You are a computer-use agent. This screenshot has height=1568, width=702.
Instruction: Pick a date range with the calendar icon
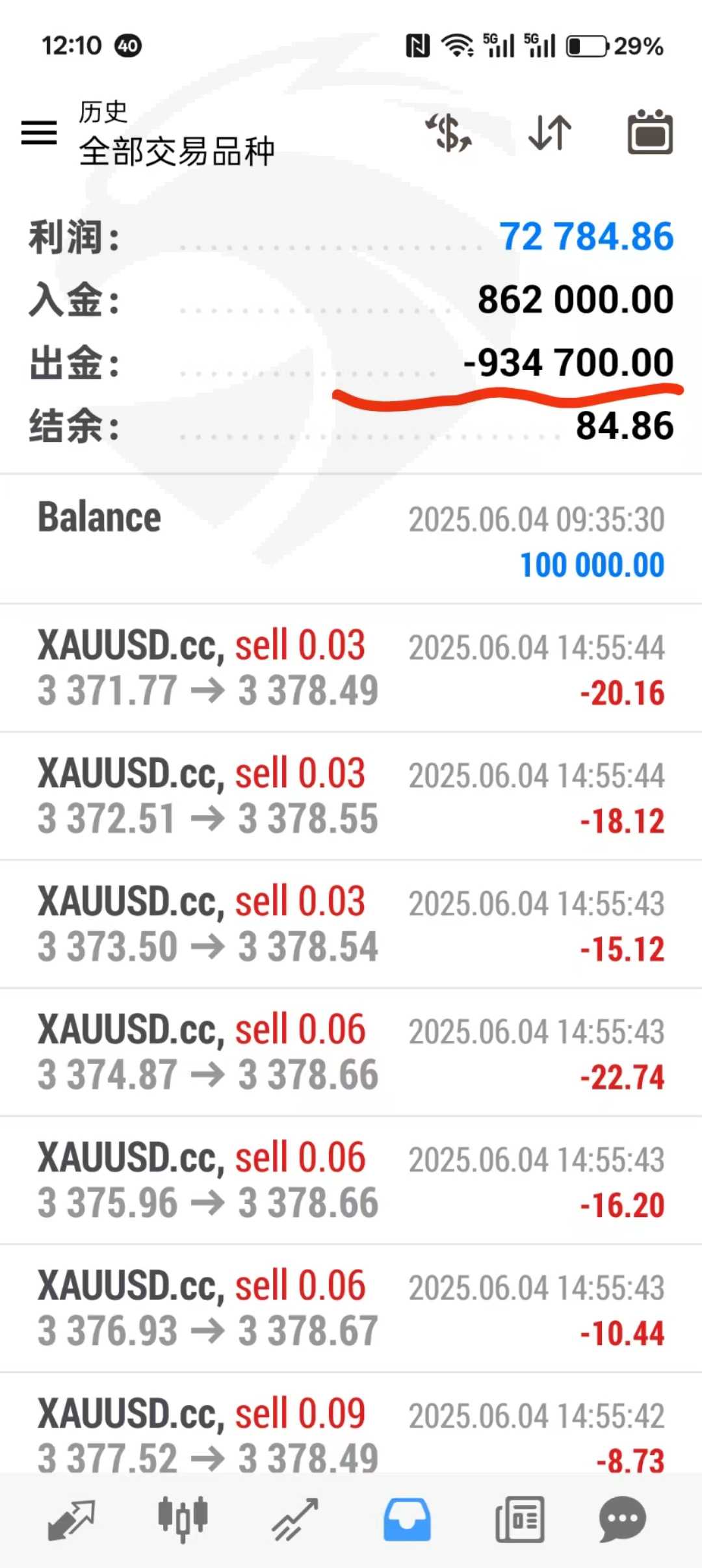point(650,133)
